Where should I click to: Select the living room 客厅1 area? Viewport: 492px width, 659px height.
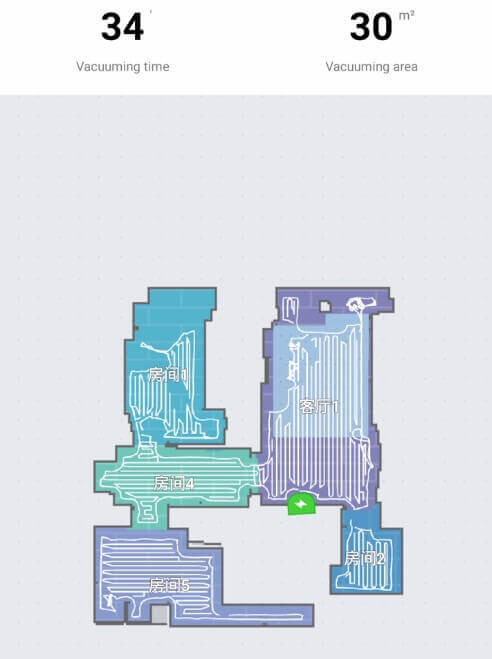coord(319,407)
